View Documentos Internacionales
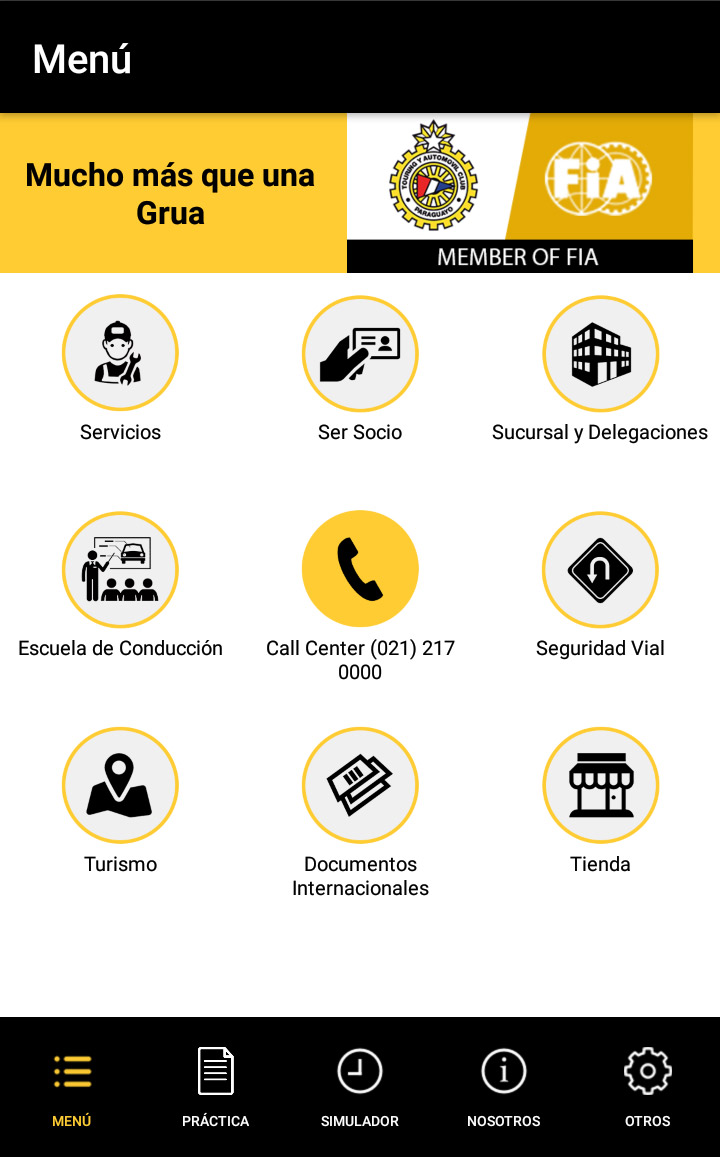 360,785
